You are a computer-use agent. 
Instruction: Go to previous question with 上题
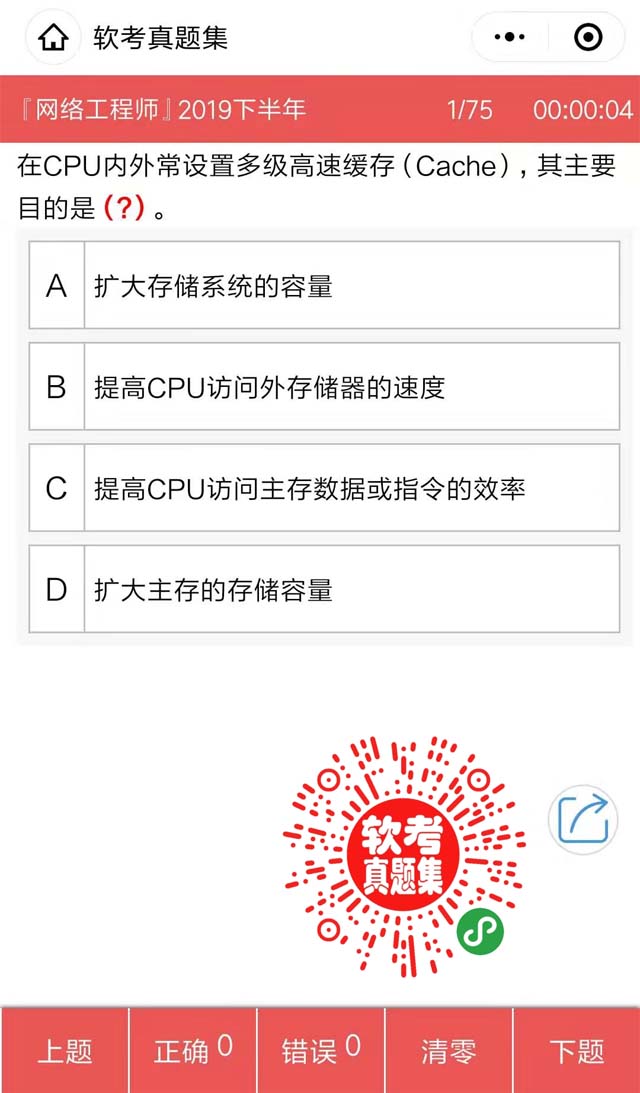pos(65,1051)
